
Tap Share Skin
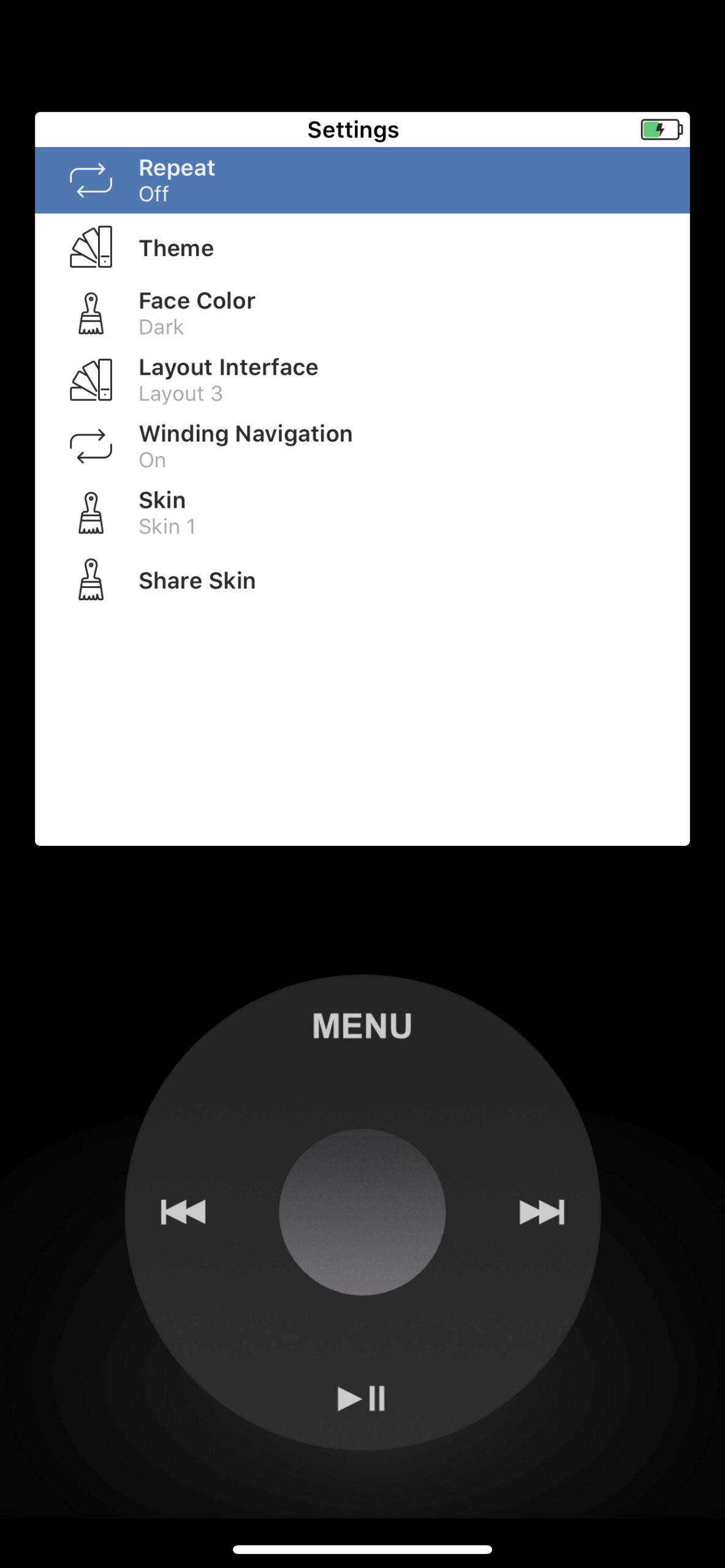pos(362,580)
